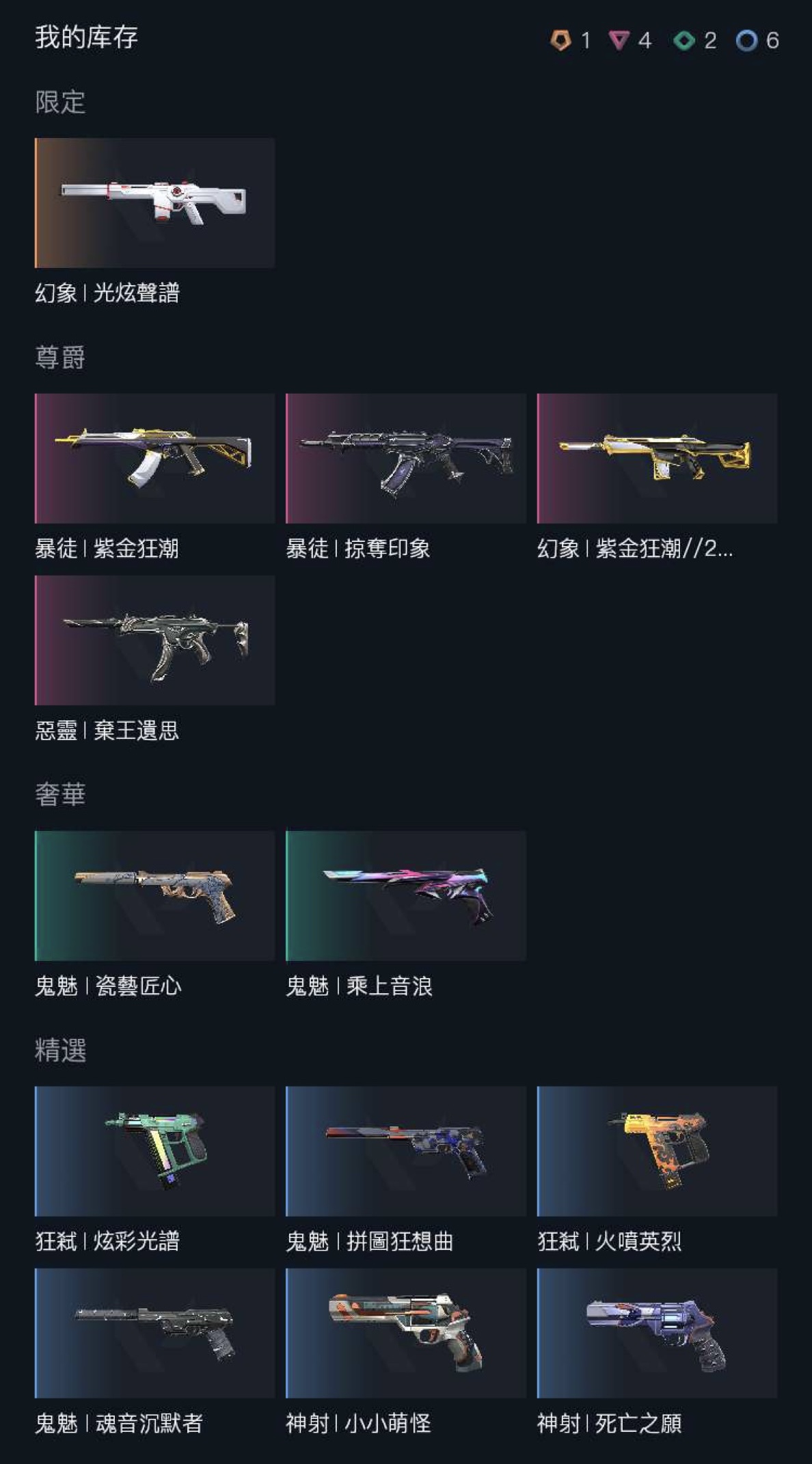
Task: Tap the 狂弒 | 火噴英烈 skin
Action: (x=656, y=1151)
